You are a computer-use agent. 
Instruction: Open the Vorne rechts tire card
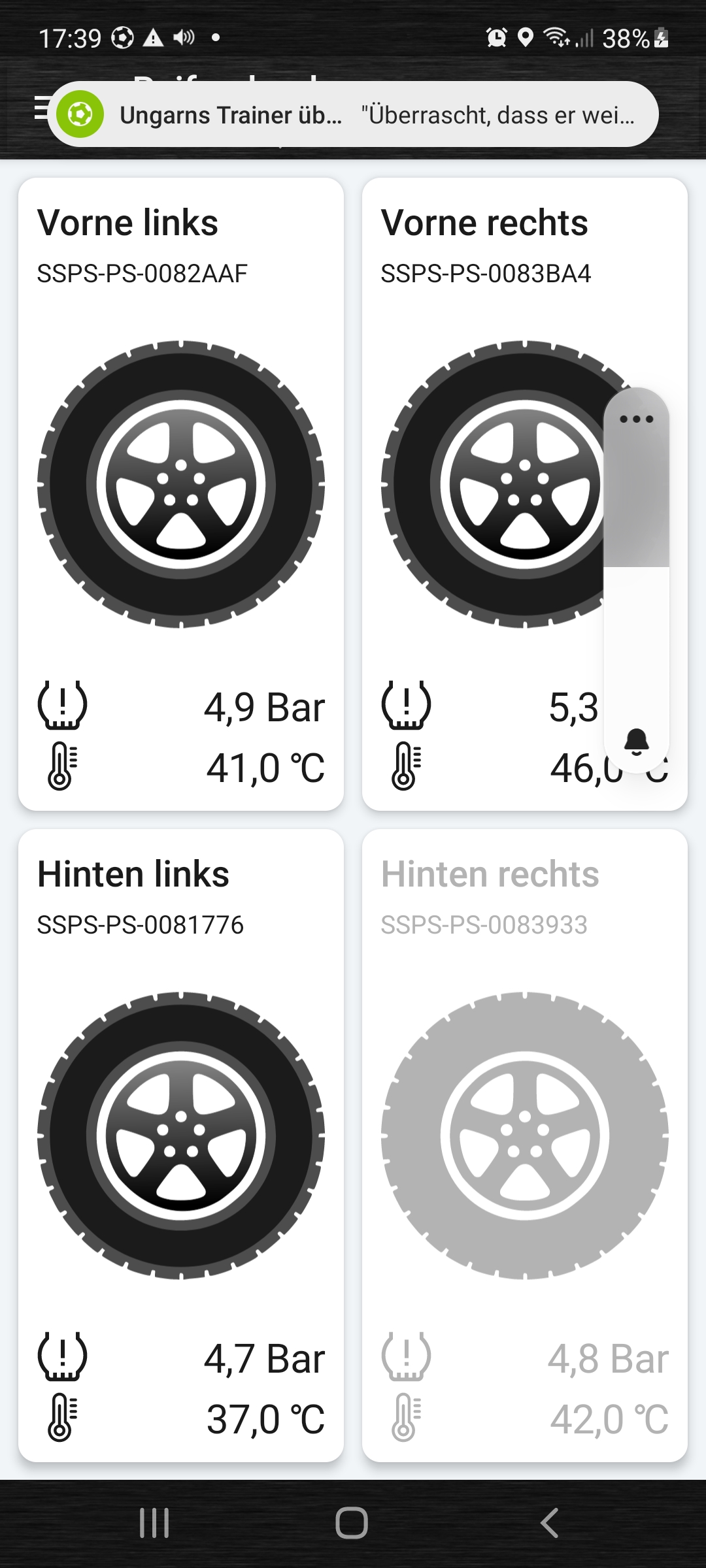(x=525, y=494)
